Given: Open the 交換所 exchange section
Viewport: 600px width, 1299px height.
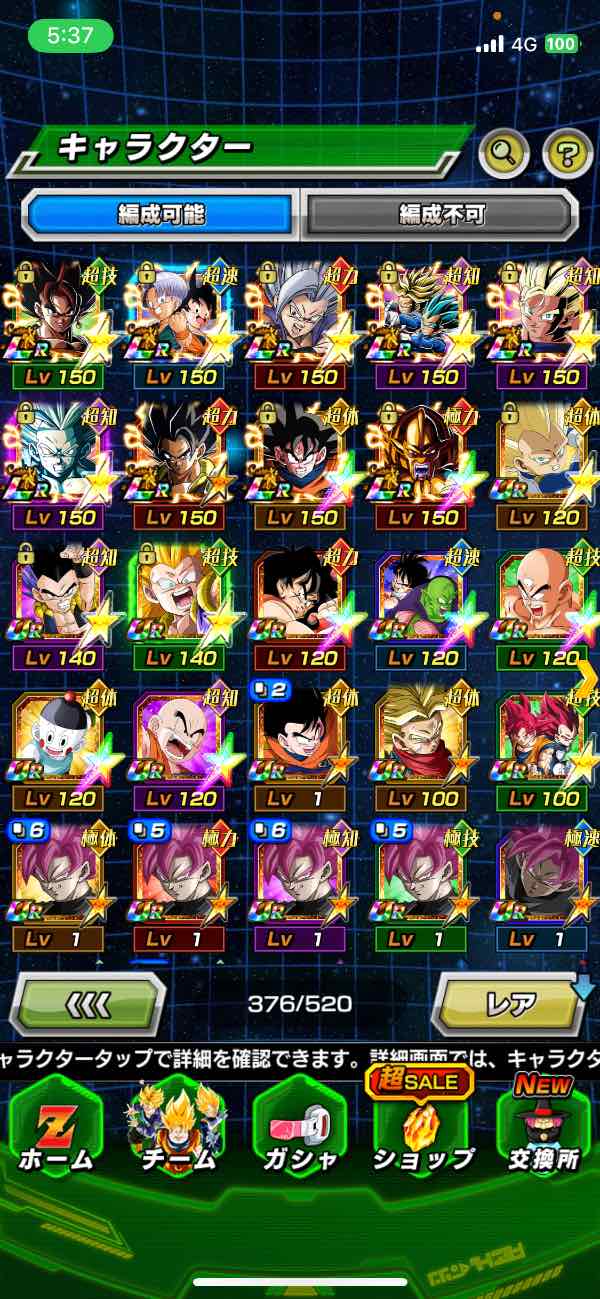Looking at the screenshot, I should pos(543,1126).
